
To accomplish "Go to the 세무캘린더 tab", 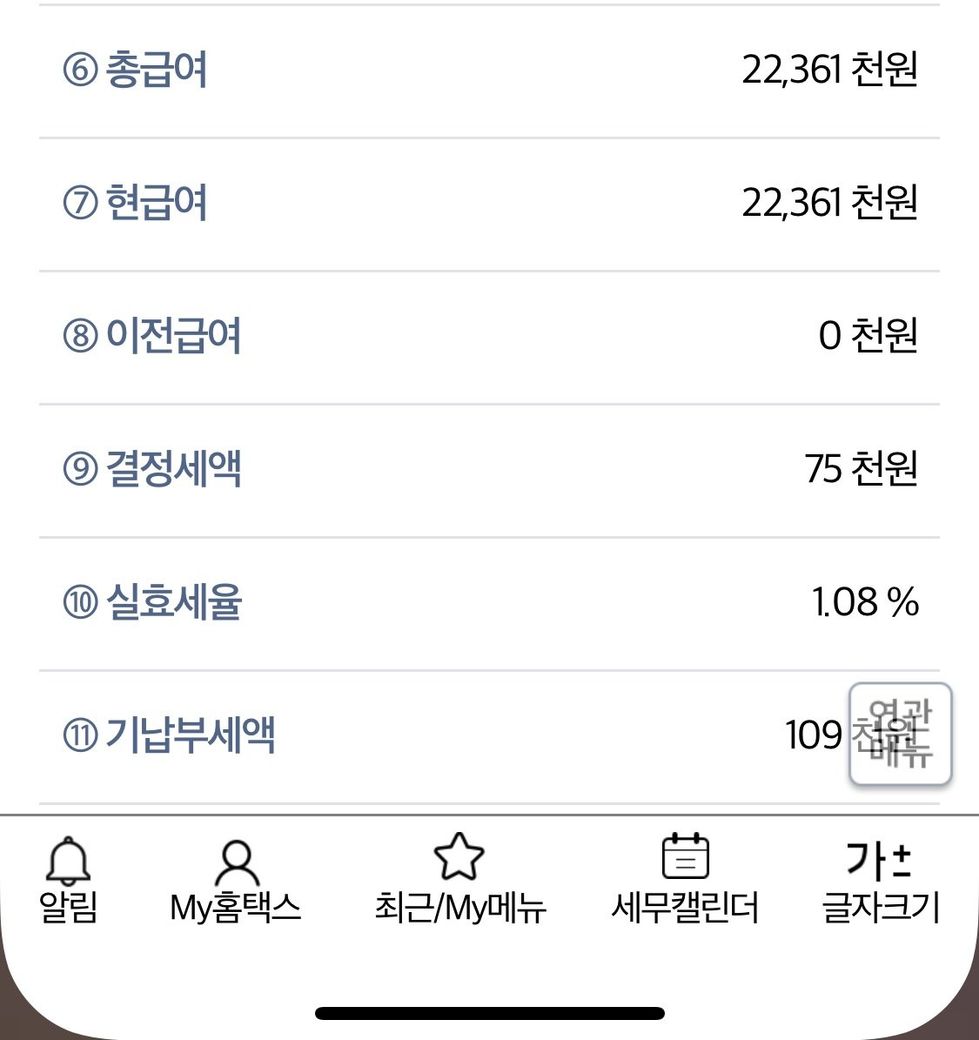I will (x=685, y=880).
